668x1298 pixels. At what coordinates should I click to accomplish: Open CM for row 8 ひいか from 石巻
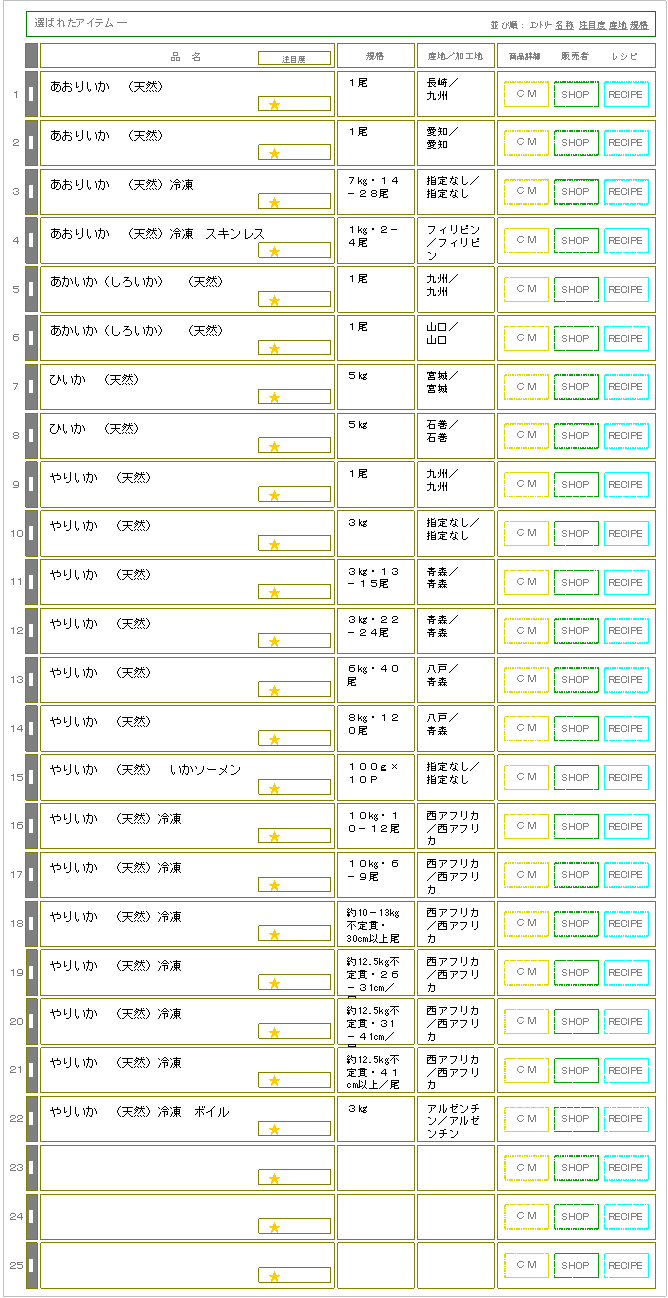[x=526, y=435]
